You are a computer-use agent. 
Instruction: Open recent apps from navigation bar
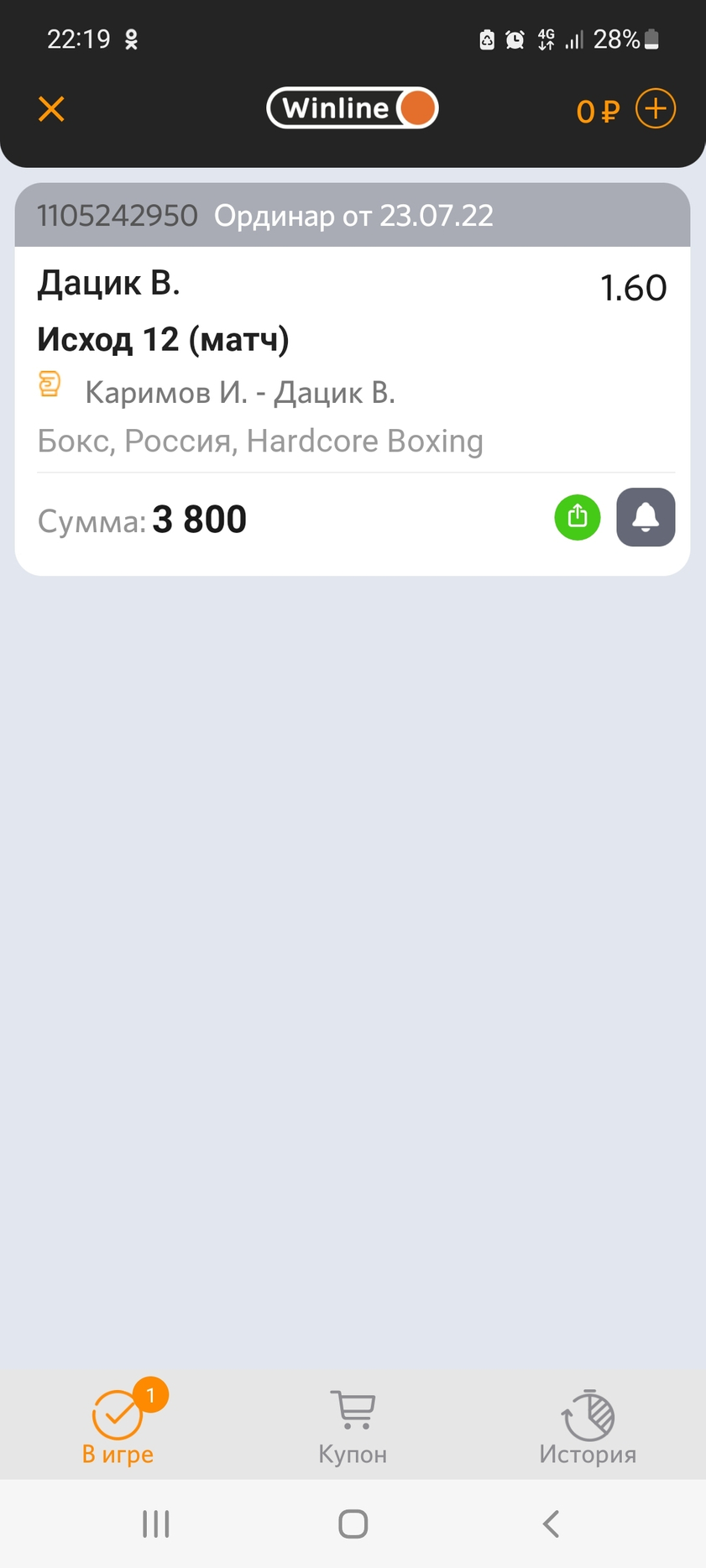[x=156, y=1524]
